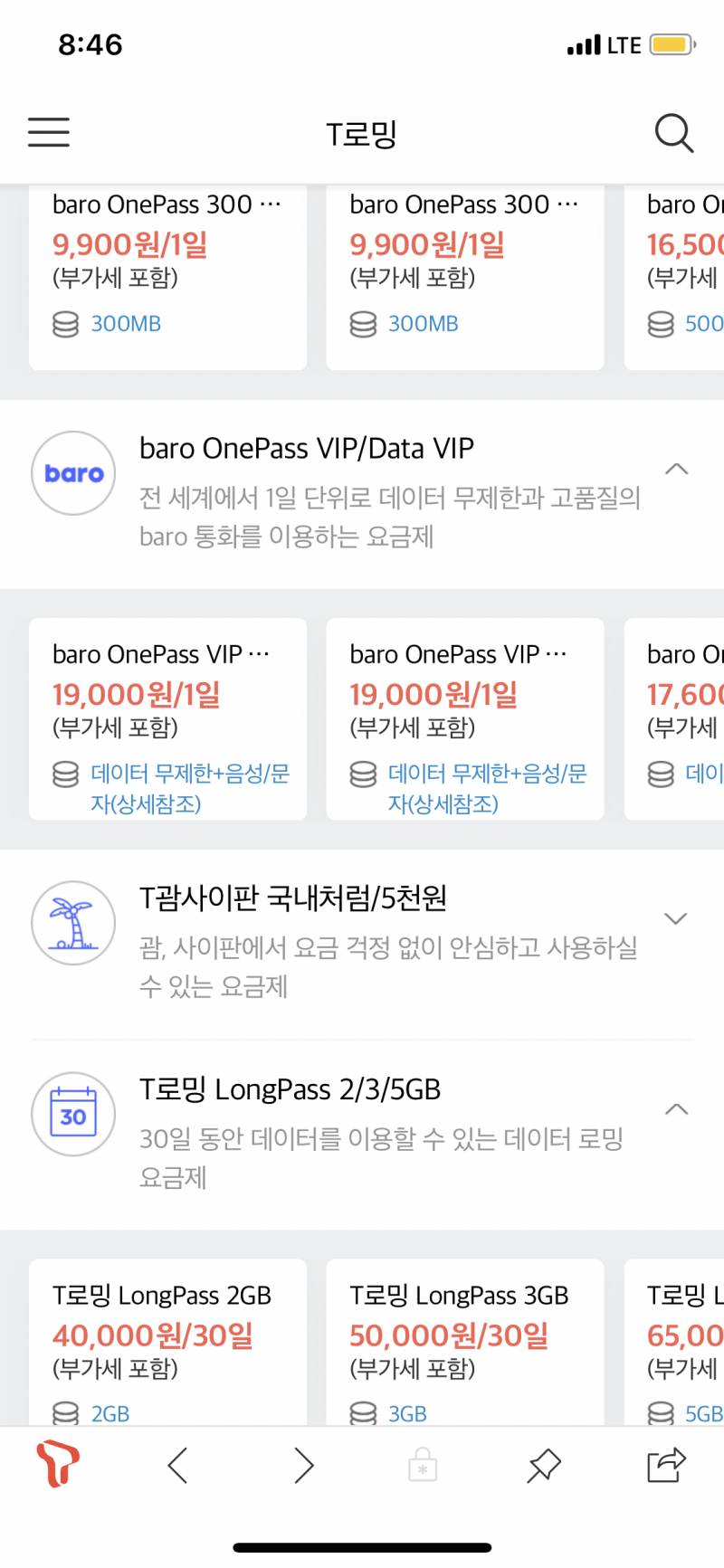Select the T logo in the bottom toolbar

(x=56, y=1464)
